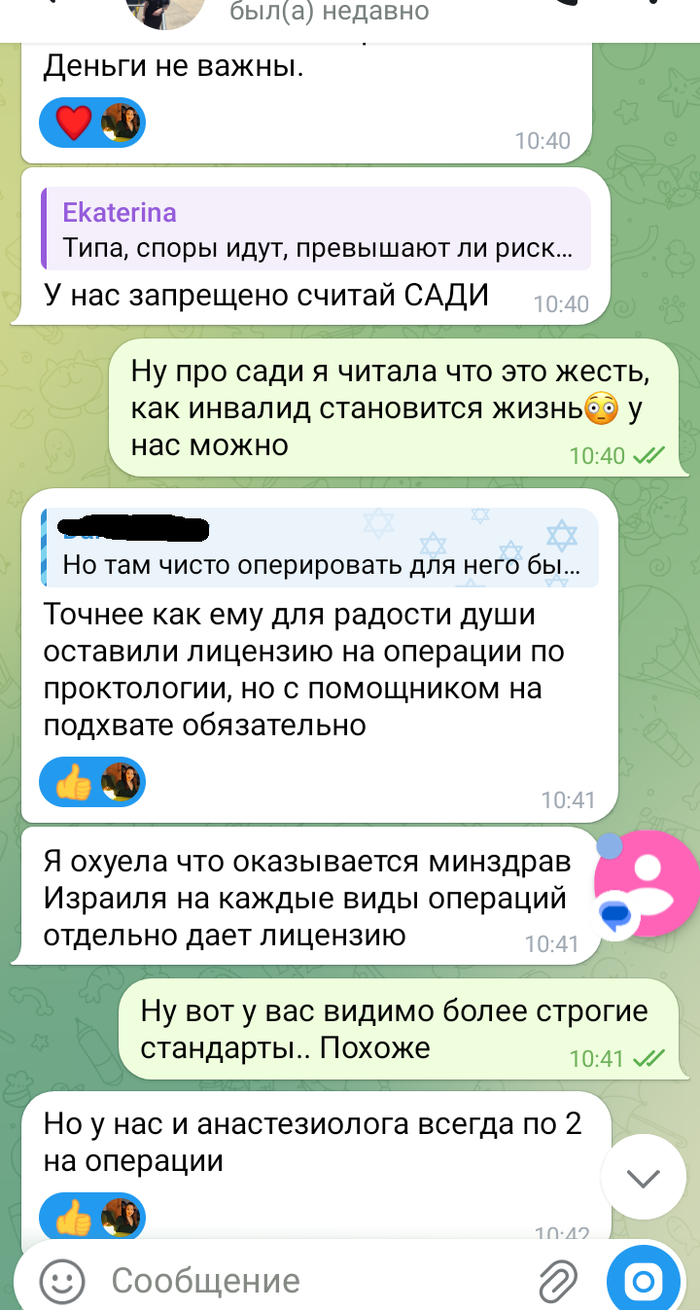Open the contact's profile from the header avatar

pos(165,12)
